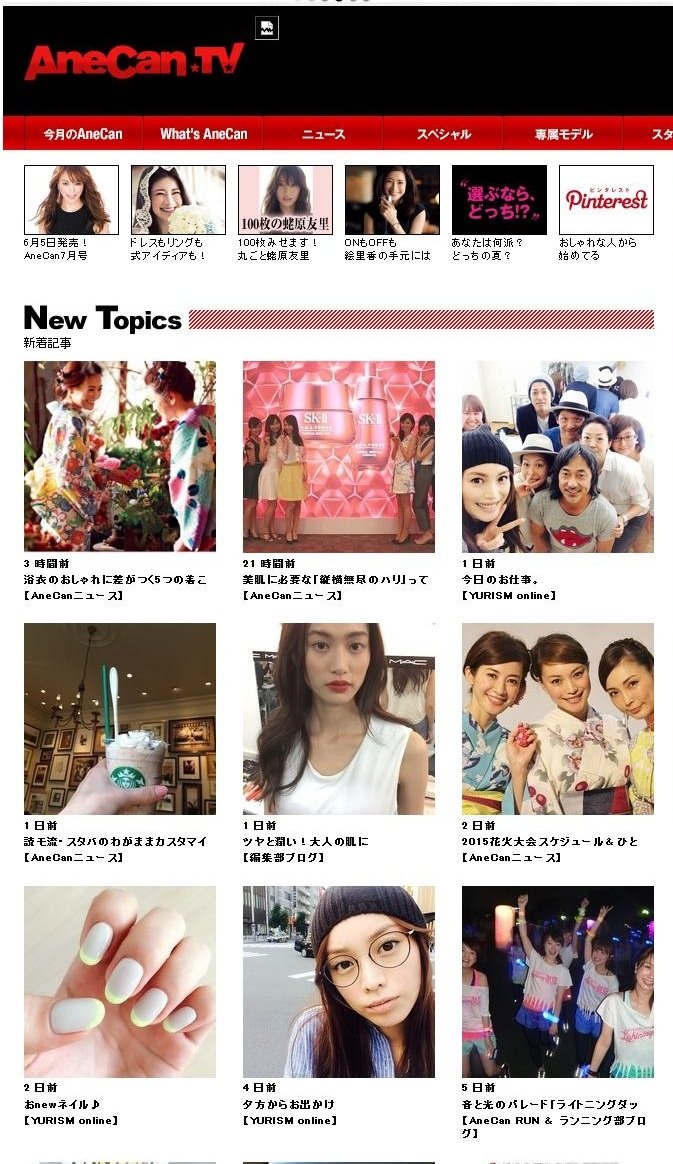673x1164 pixels.
Task: Open the 今日のお仕事。 post
Action: click(557, 456)
